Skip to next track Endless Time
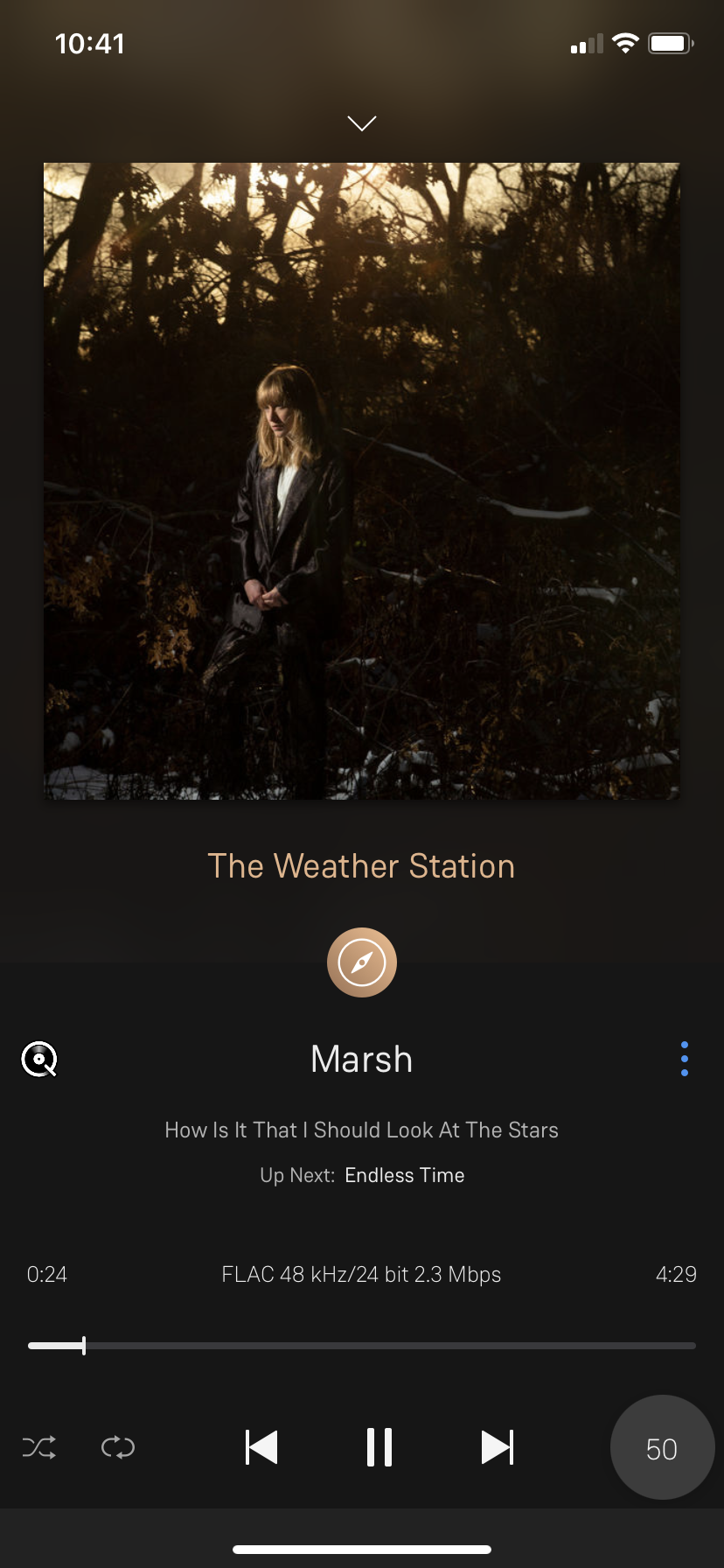This screenshot has height=1568, width=724. (498, 1447)
